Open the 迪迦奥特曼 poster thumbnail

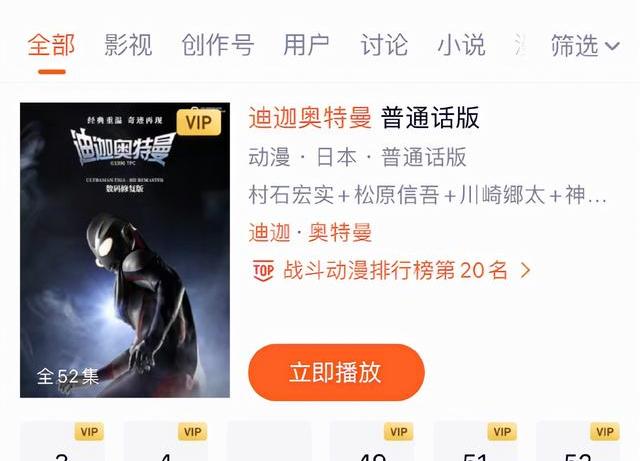click(125, 250)
